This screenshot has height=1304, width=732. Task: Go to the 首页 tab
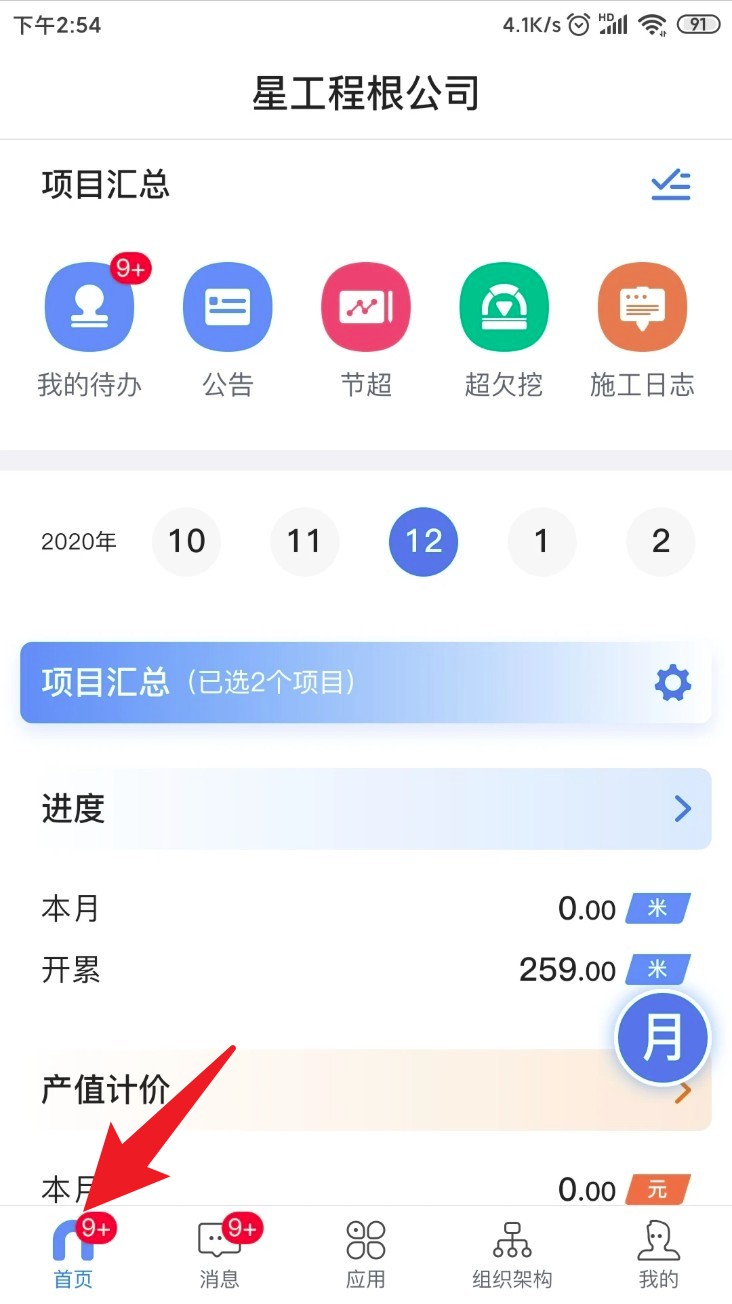click(x=73, y=1252)
